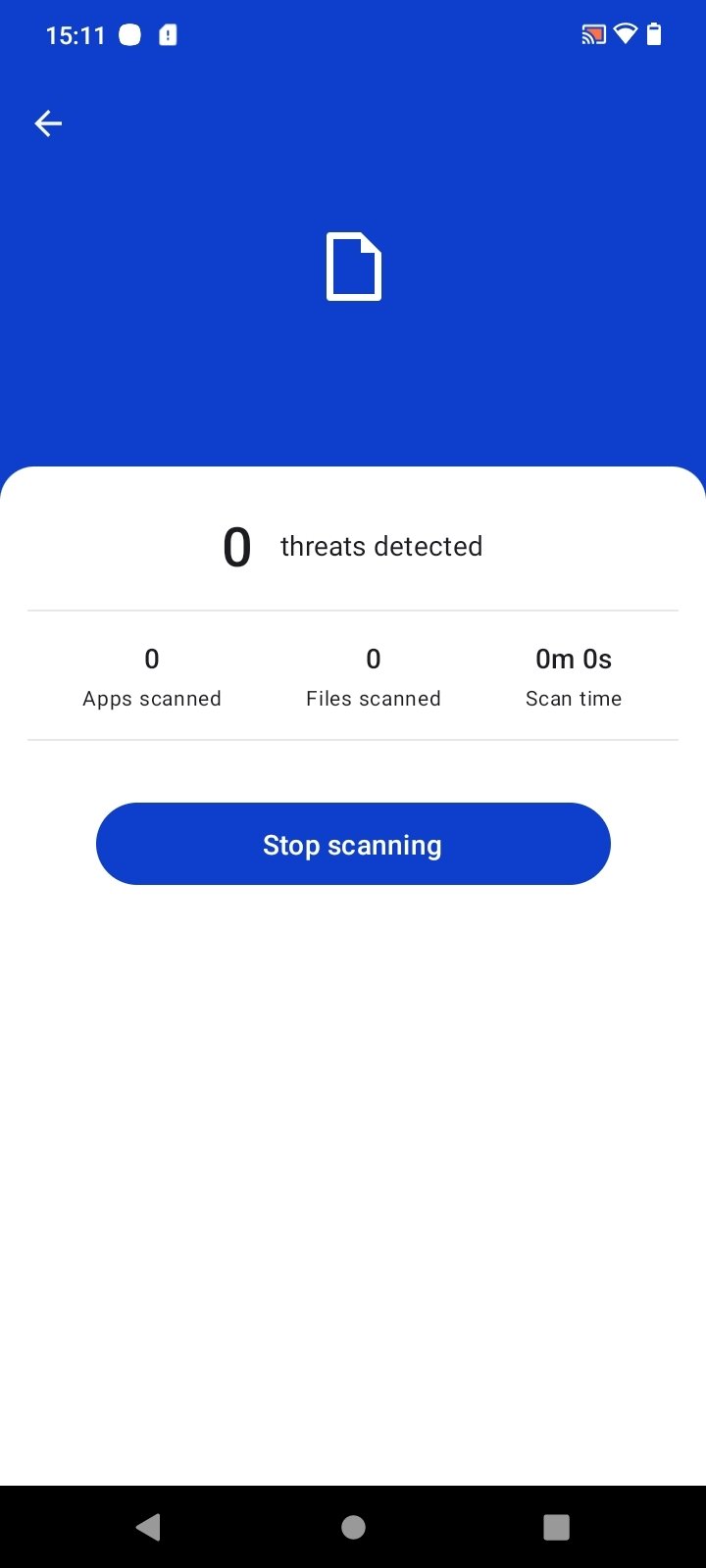
Task: Tap the Stop scanning button
Action: tap(353, 844)
